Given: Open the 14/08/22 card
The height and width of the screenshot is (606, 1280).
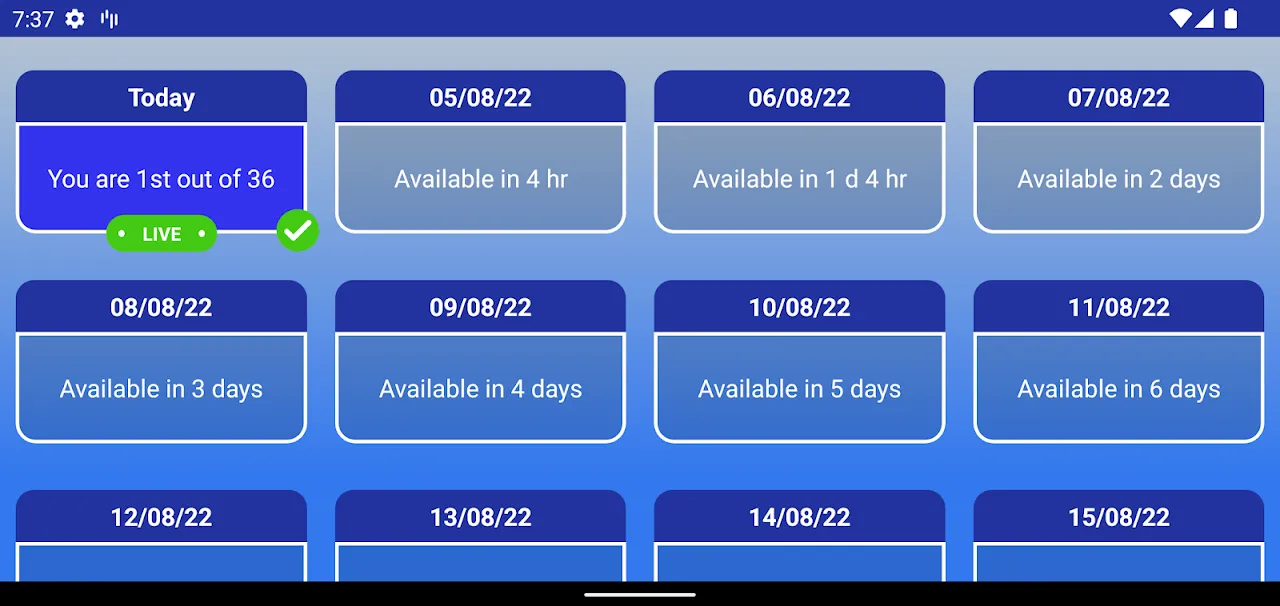Looking at the screenshot, I should tap(799, 535).
